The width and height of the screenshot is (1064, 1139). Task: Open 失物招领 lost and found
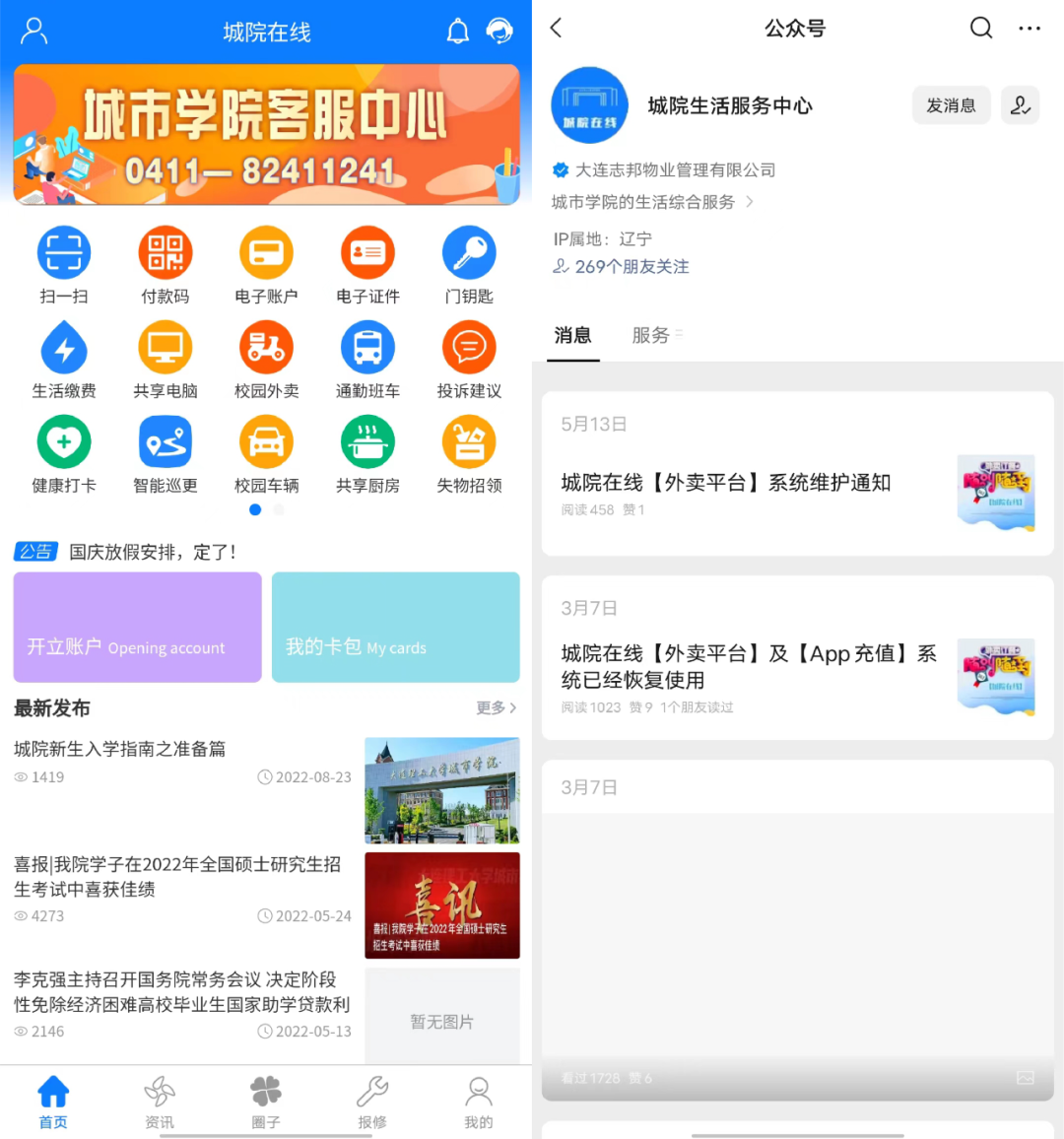(469, 453)
